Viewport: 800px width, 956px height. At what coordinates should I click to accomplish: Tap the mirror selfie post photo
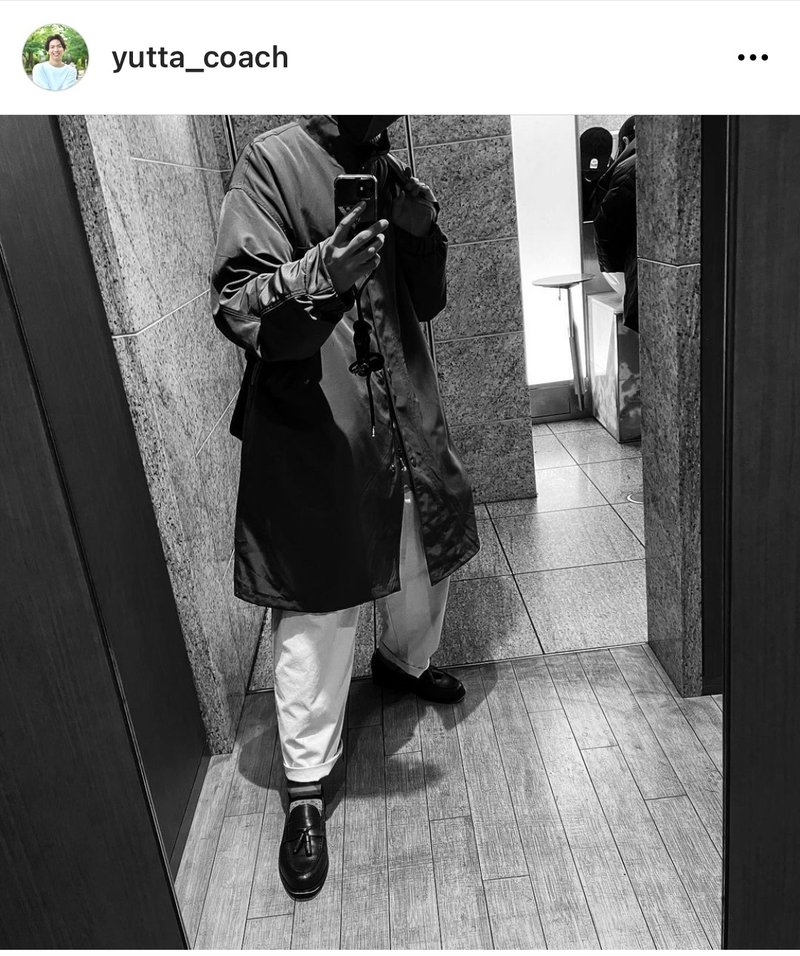(x=400, y=530)
